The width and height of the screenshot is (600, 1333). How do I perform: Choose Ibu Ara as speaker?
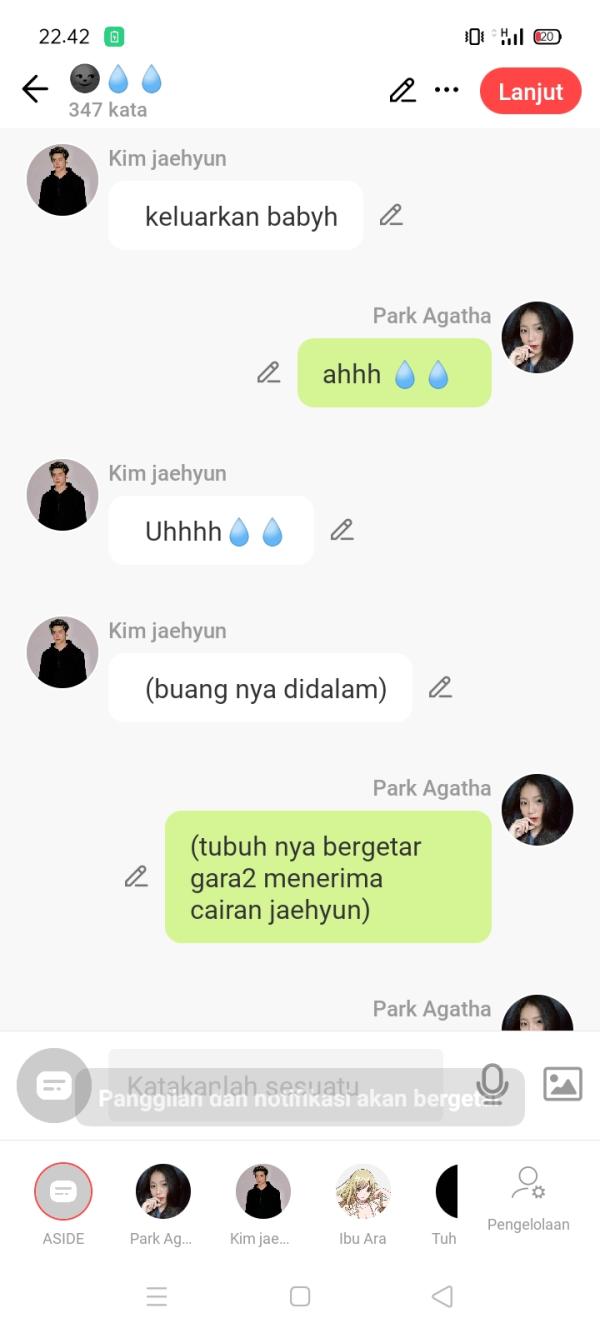click(363, 1192)
